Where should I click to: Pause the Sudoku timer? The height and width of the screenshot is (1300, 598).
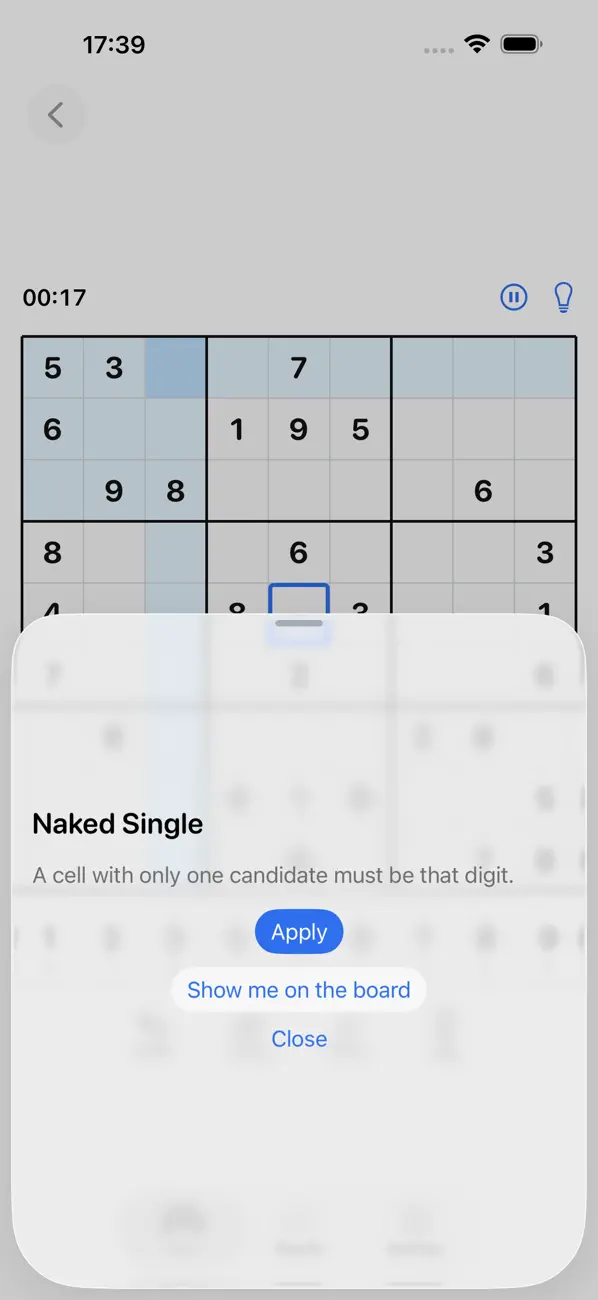[514, 297]
